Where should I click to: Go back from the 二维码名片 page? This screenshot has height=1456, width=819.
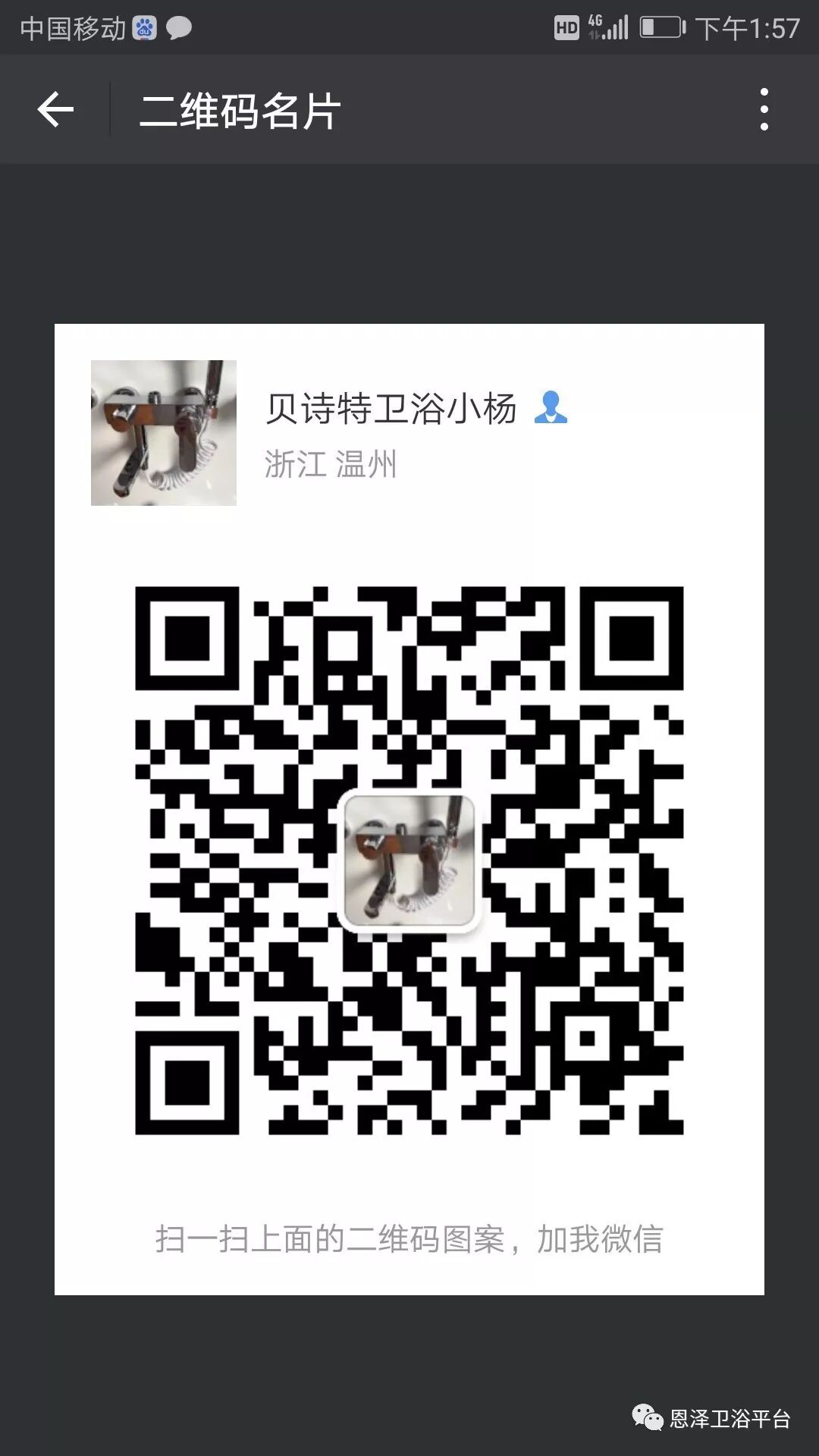coord(55,109)
